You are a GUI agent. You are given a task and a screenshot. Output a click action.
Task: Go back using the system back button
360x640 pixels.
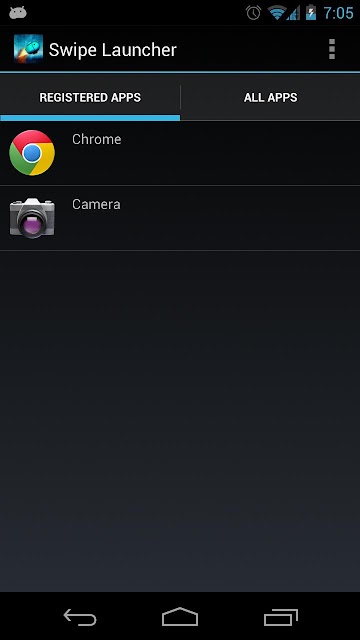[x=80, y=617]
